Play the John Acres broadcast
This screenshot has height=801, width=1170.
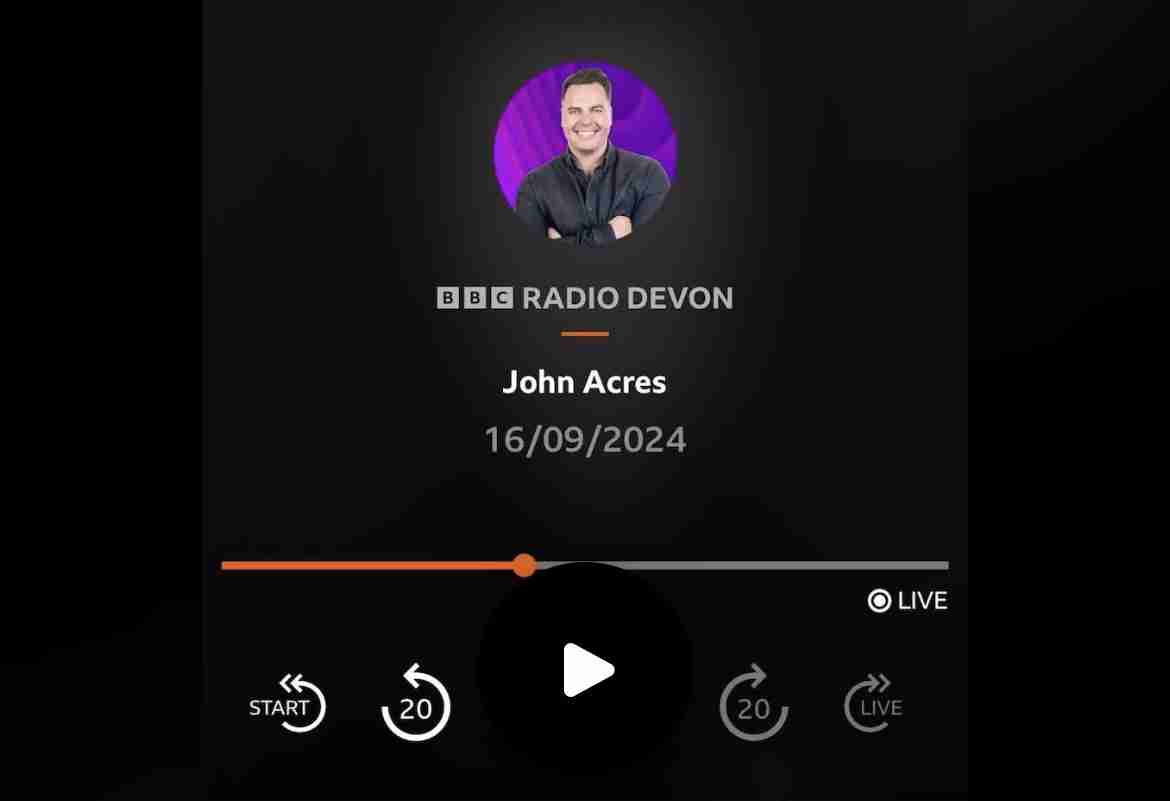click(586, 670)
